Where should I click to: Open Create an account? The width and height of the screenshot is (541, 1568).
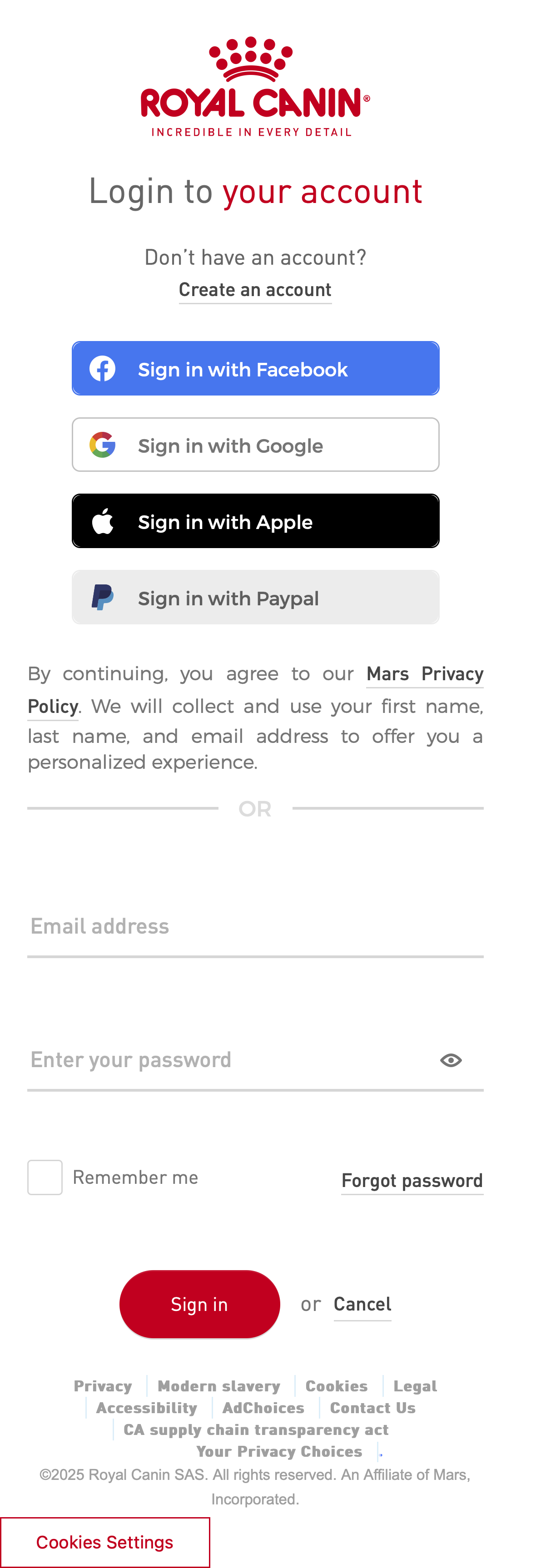255,290
